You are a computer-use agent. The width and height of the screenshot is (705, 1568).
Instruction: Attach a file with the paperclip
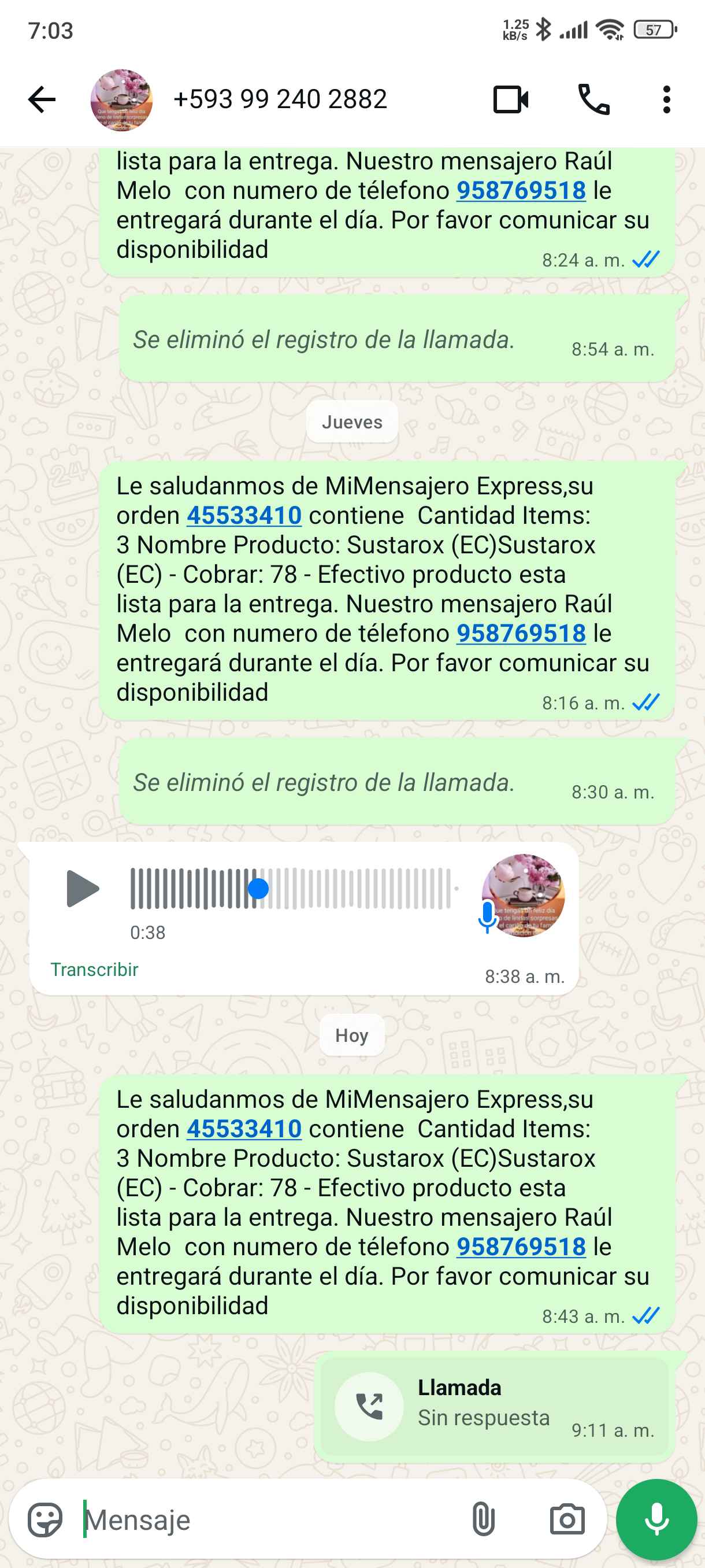(483, 1519)
